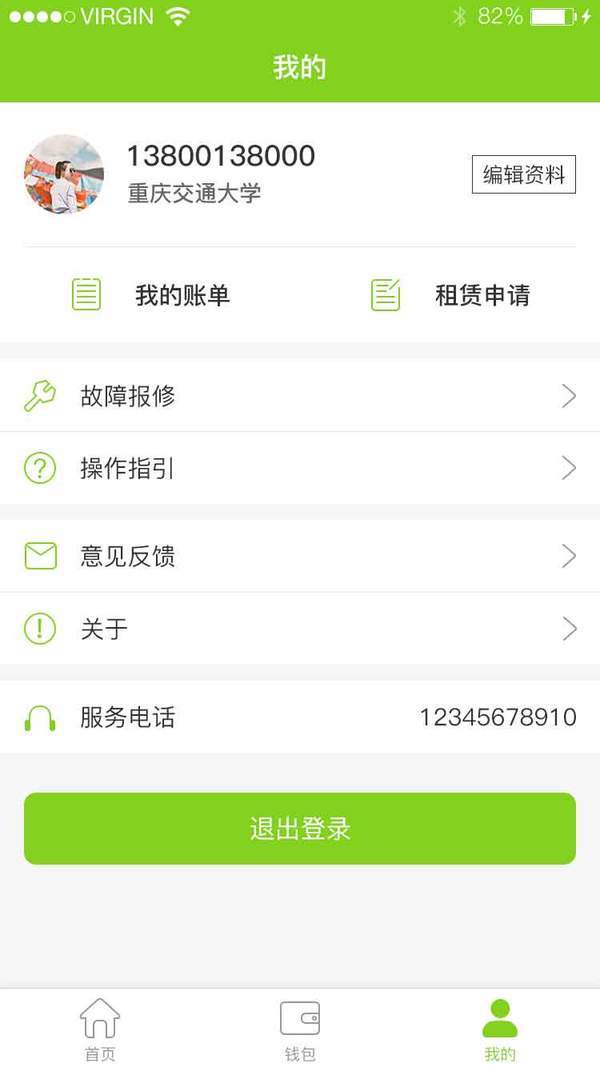Call the 服务电话 number
The width and height of the screenshot is (600, 1067).
(497, 717)
